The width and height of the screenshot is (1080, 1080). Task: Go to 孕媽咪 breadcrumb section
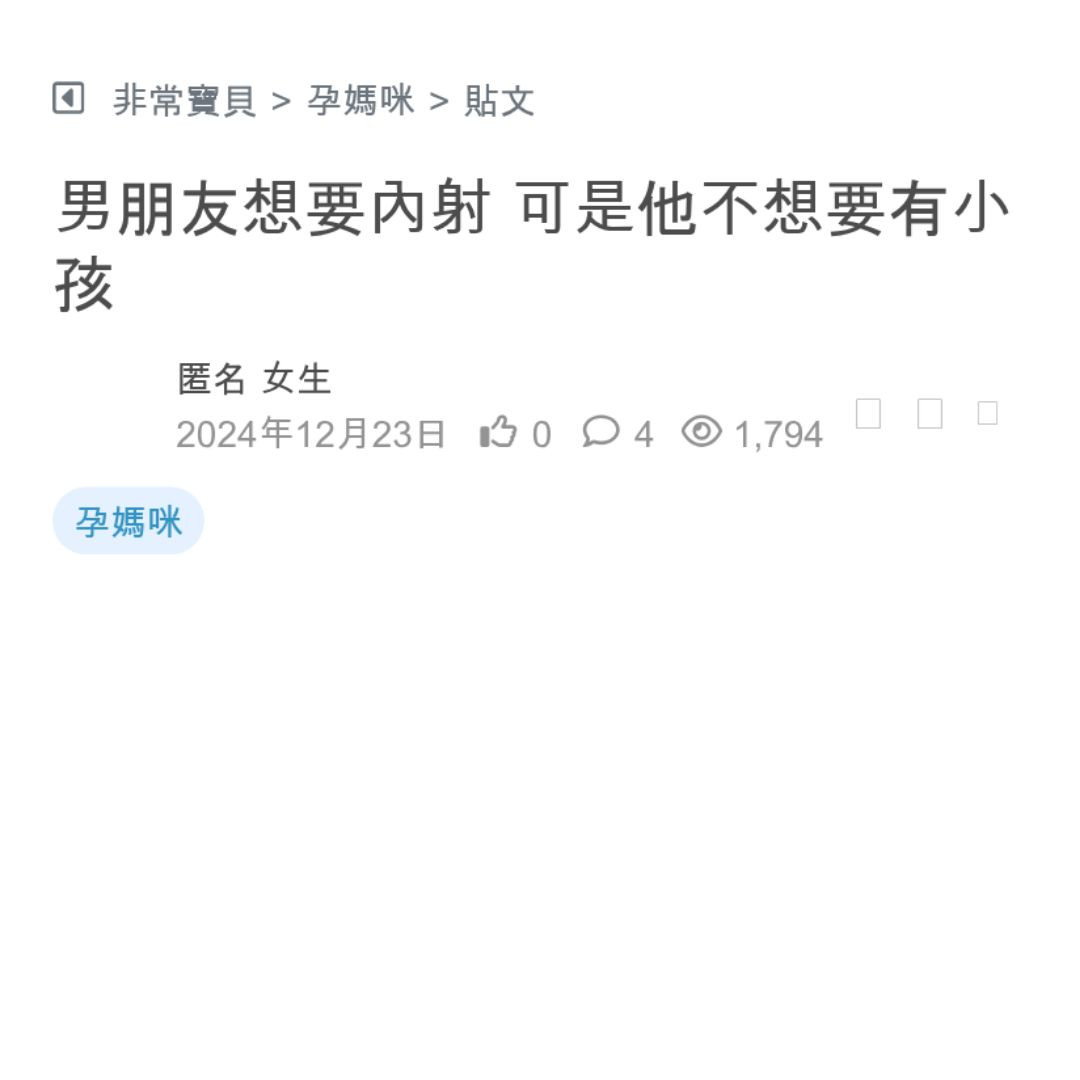click(360, 101)
